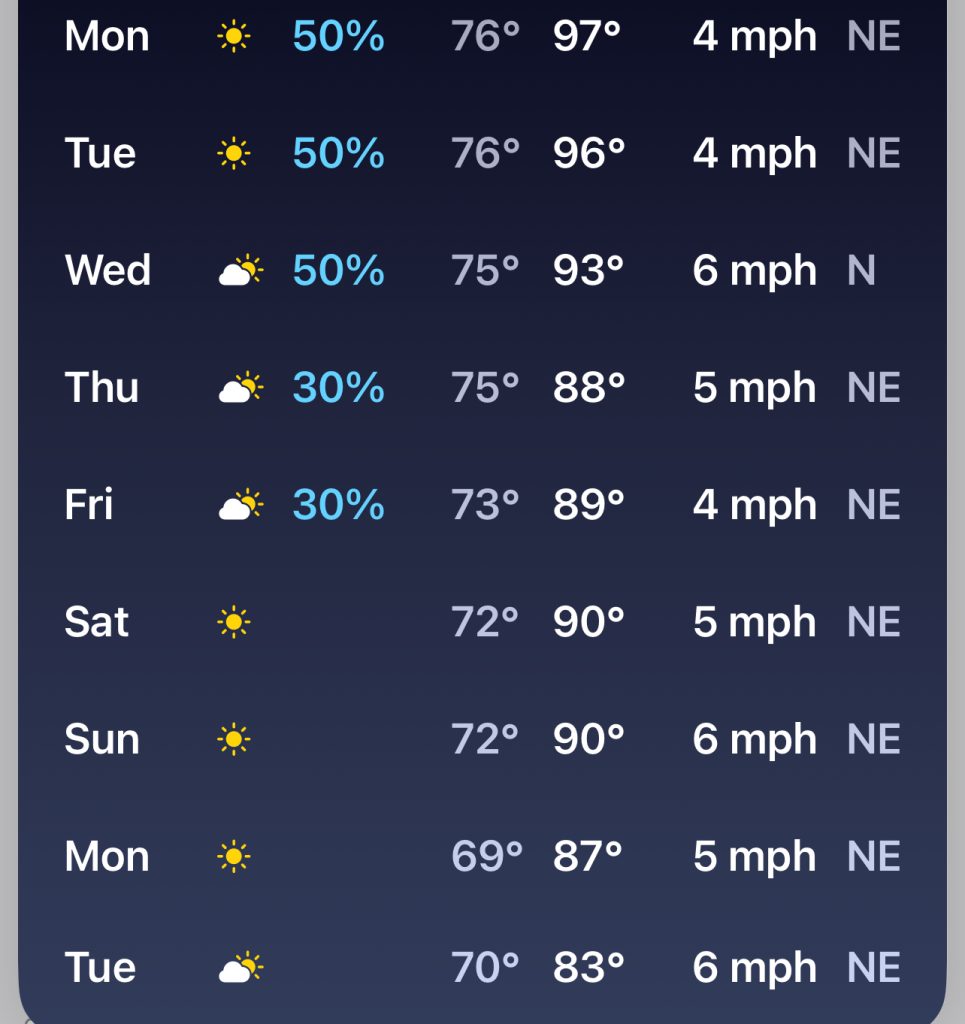The width and height of the screenshot is (965, 1024).
Task: Select the Sunday forecast row
Action: pos(482,739)
